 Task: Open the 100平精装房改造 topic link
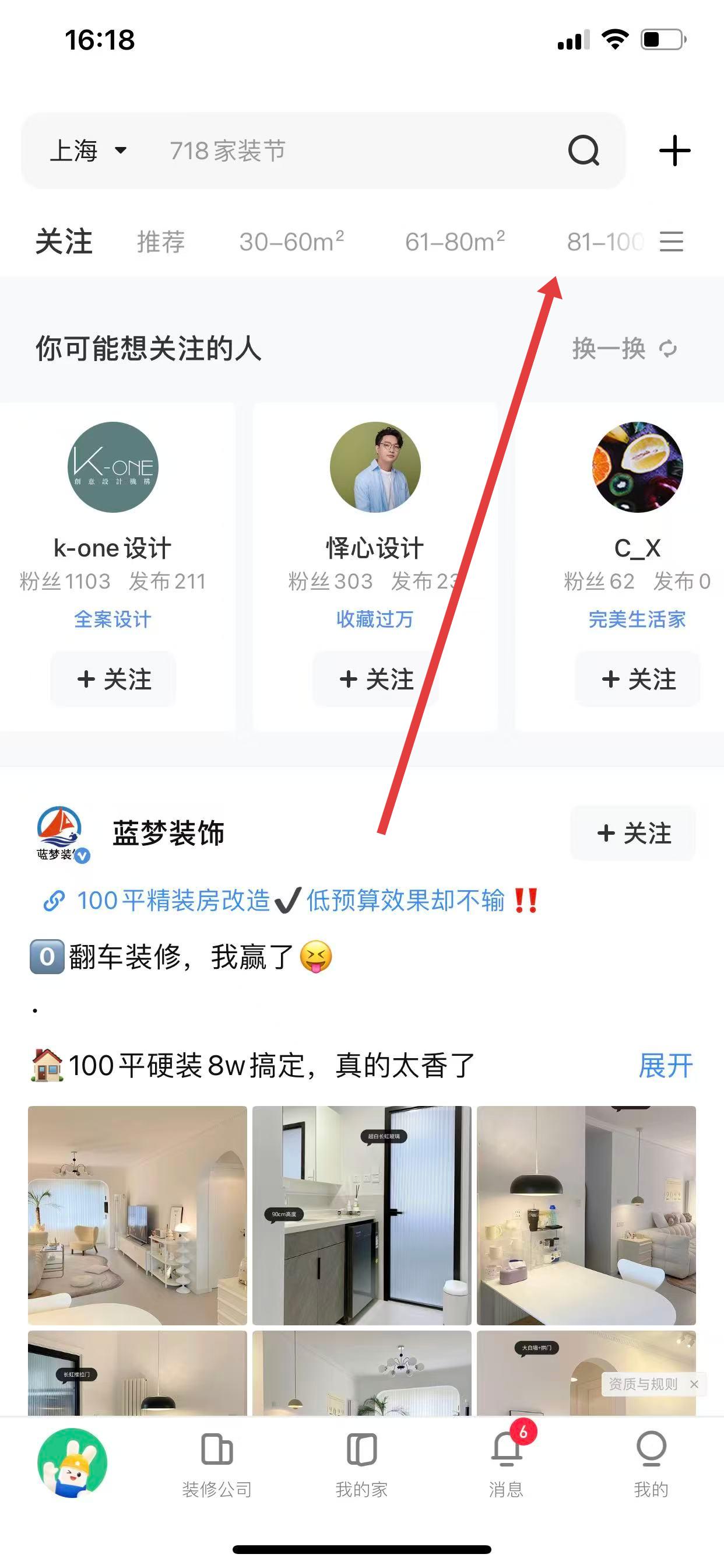pyautogui.click(x=290, y=900)
